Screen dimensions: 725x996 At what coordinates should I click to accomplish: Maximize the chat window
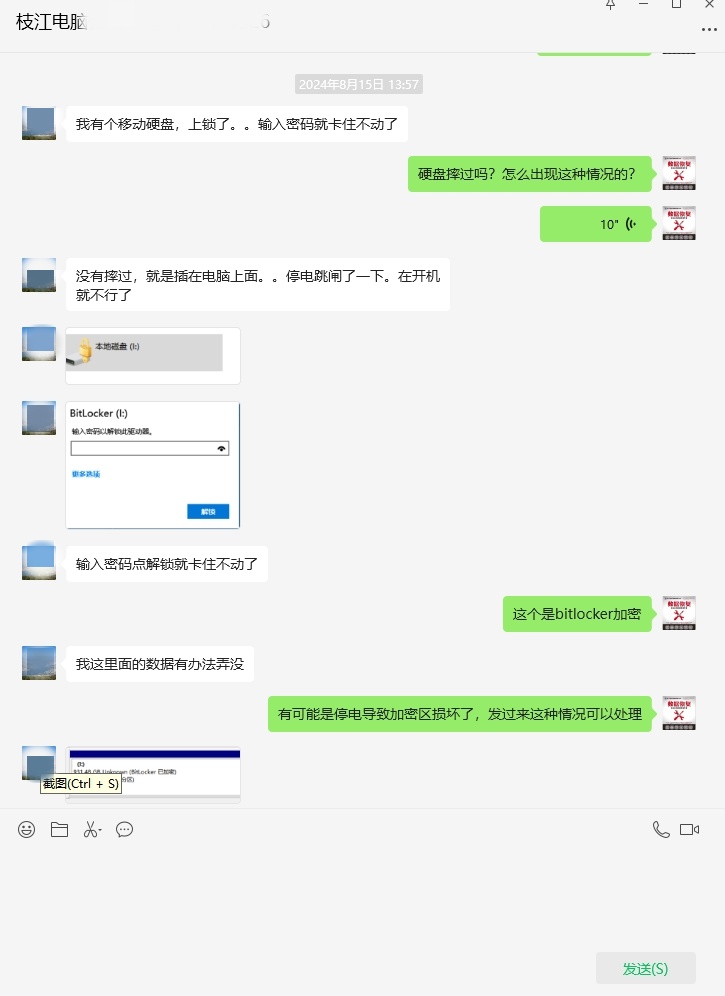coord(676,5)
